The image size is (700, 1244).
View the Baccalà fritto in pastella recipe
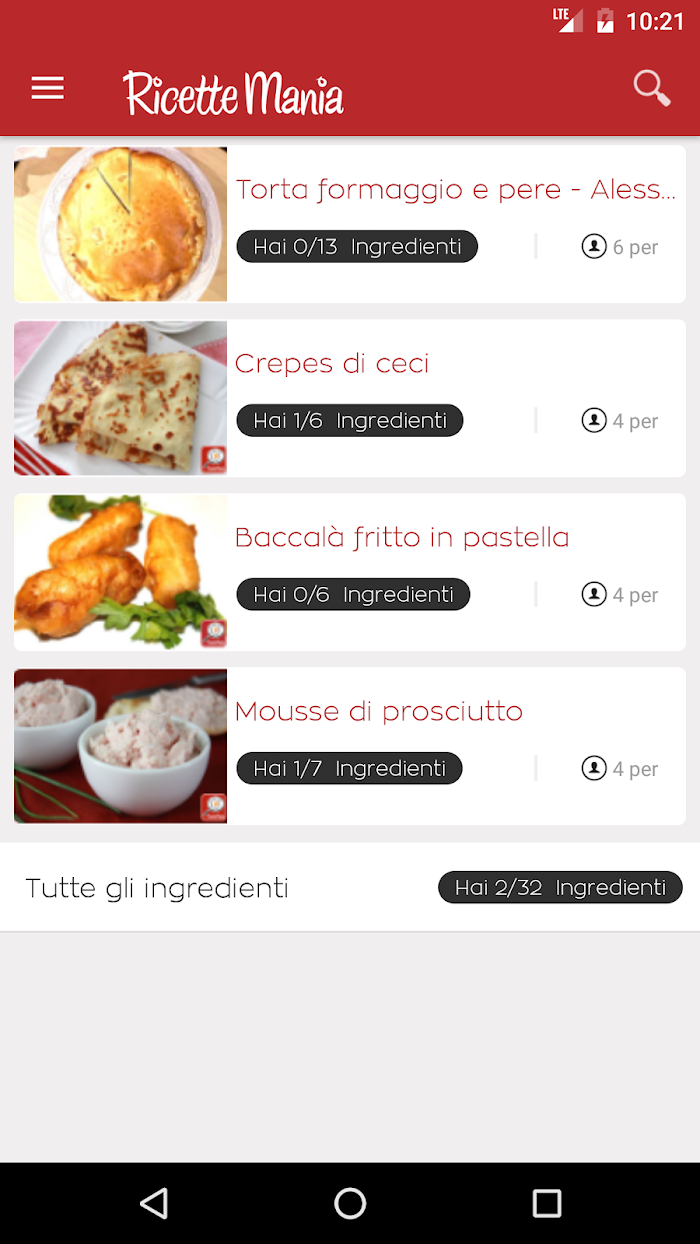[350, 572]
